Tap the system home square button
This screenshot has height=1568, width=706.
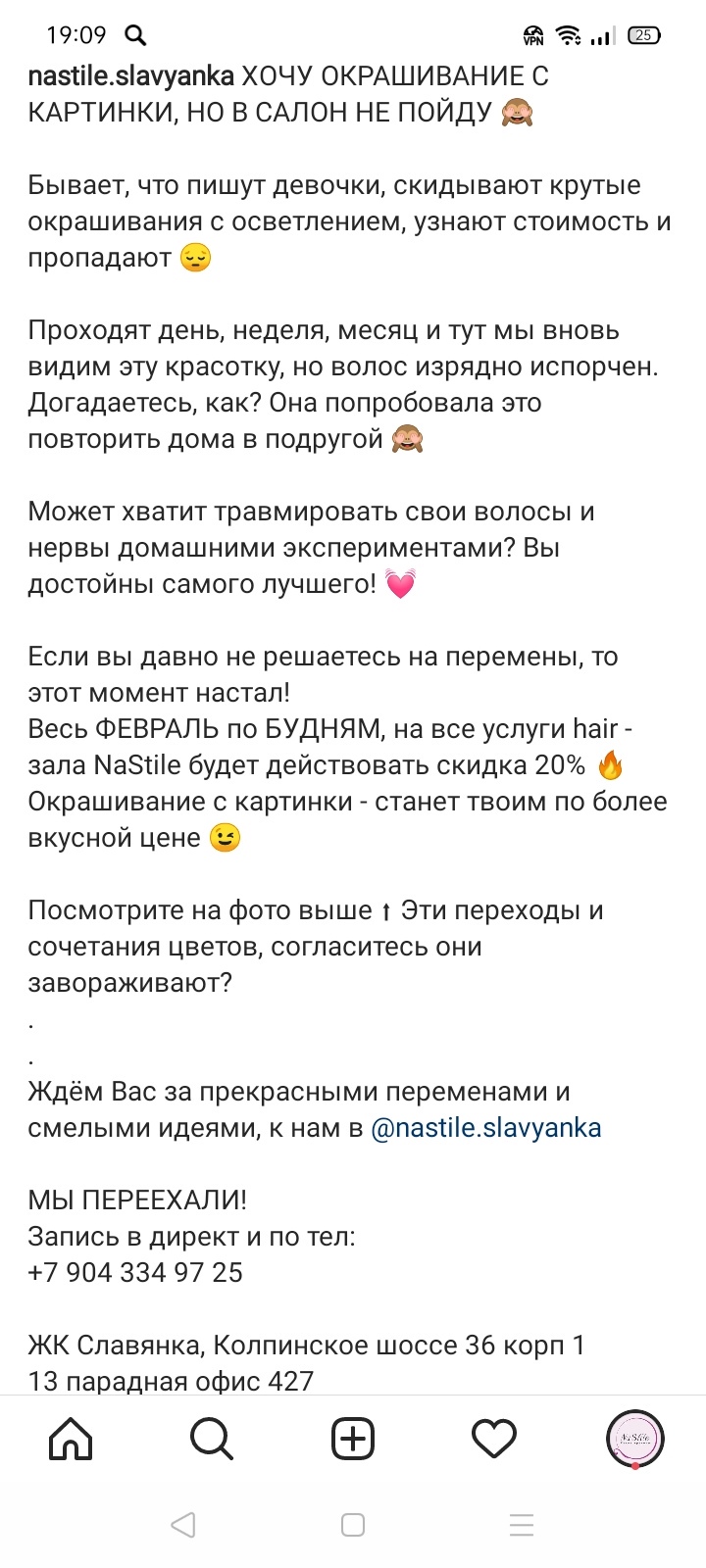[353, 1524]
